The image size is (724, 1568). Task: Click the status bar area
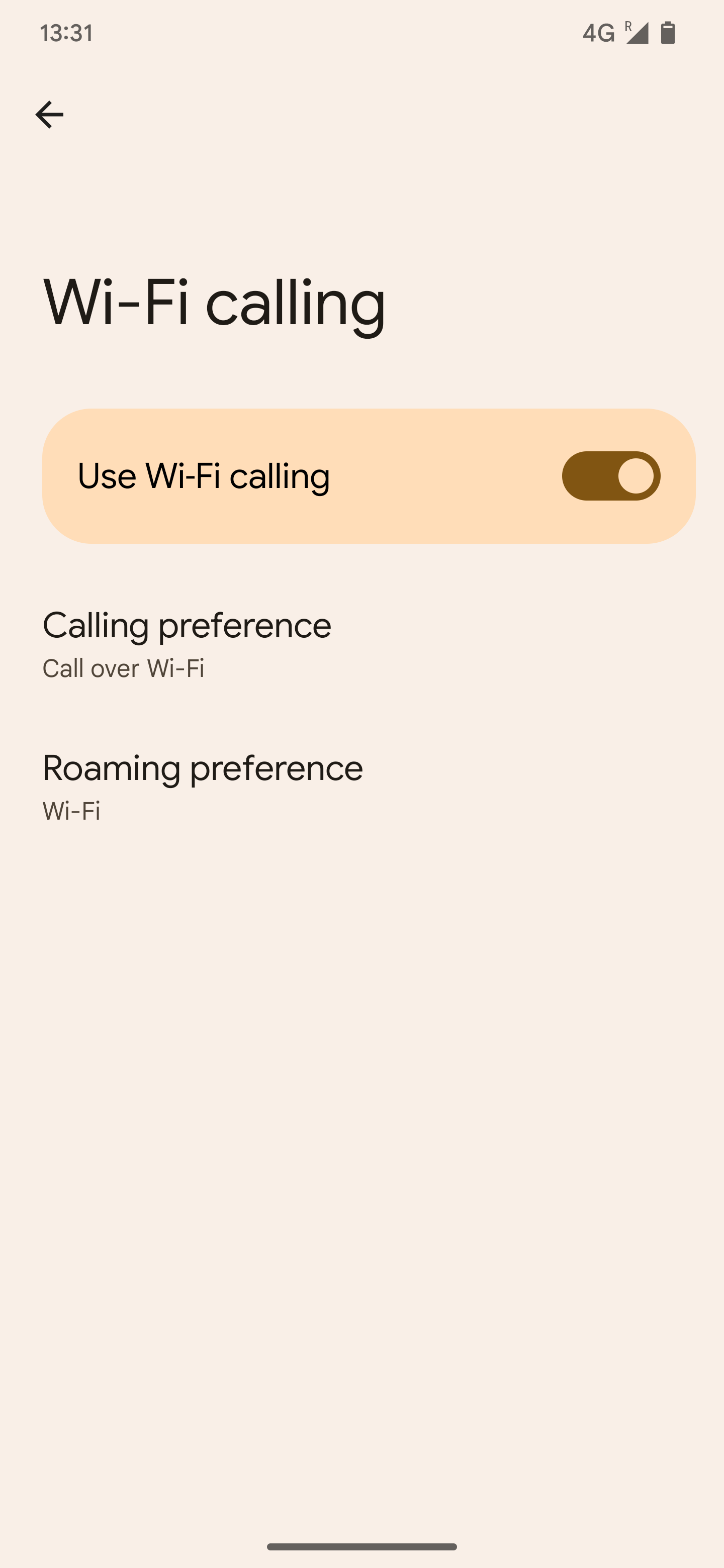(x=361, y=34)
